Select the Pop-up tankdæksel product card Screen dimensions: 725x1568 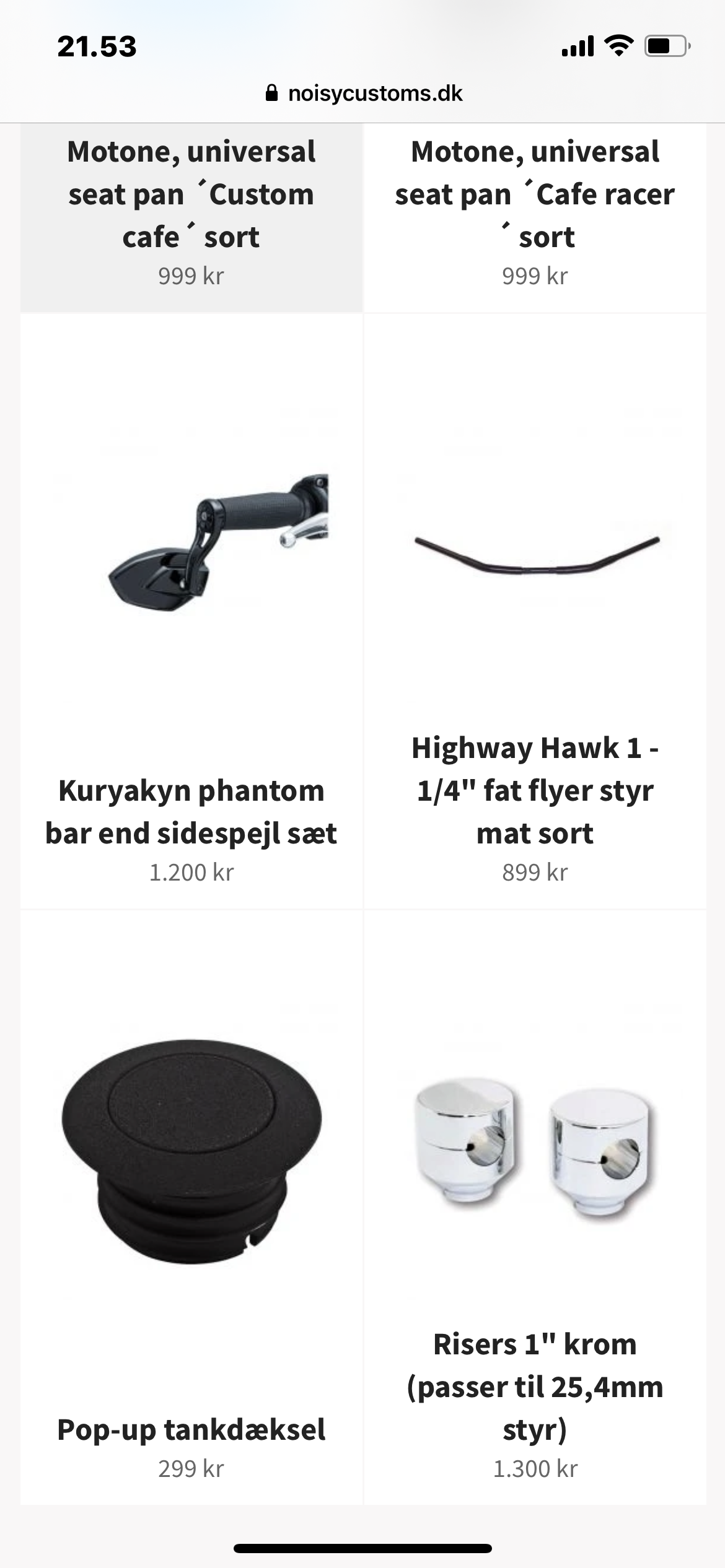point(191,1429)
